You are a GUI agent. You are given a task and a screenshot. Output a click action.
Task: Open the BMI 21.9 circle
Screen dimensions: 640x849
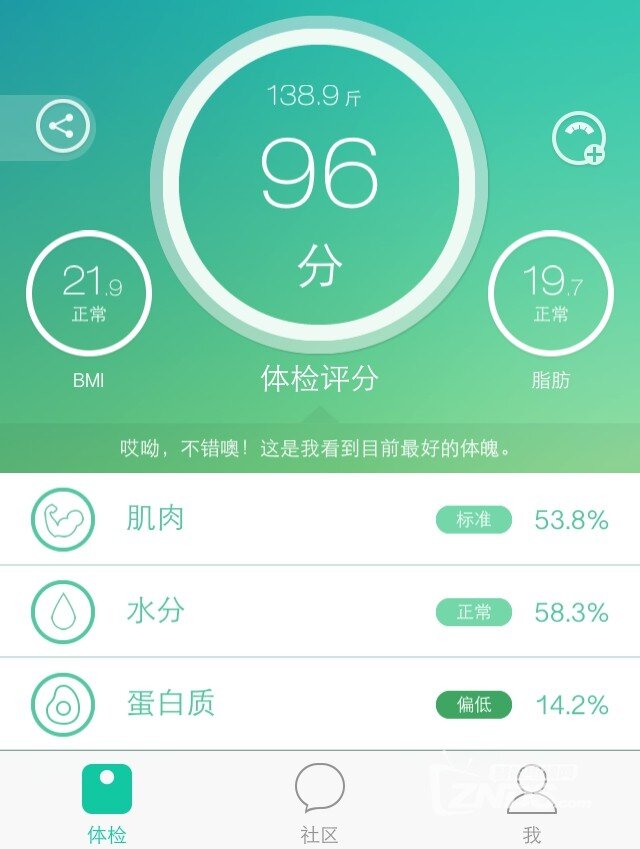tap(88, 293)
